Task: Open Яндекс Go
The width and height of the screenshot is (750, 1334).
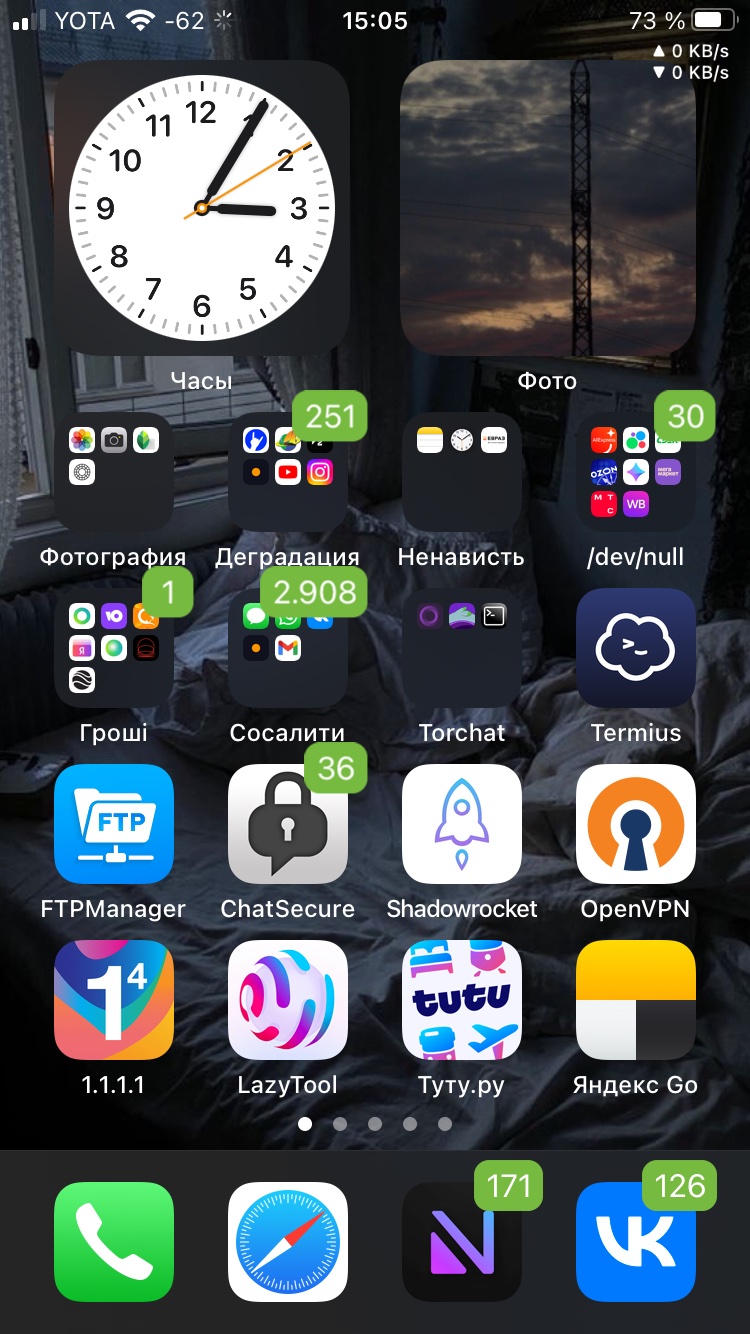Action: [x=636, y=1000]
